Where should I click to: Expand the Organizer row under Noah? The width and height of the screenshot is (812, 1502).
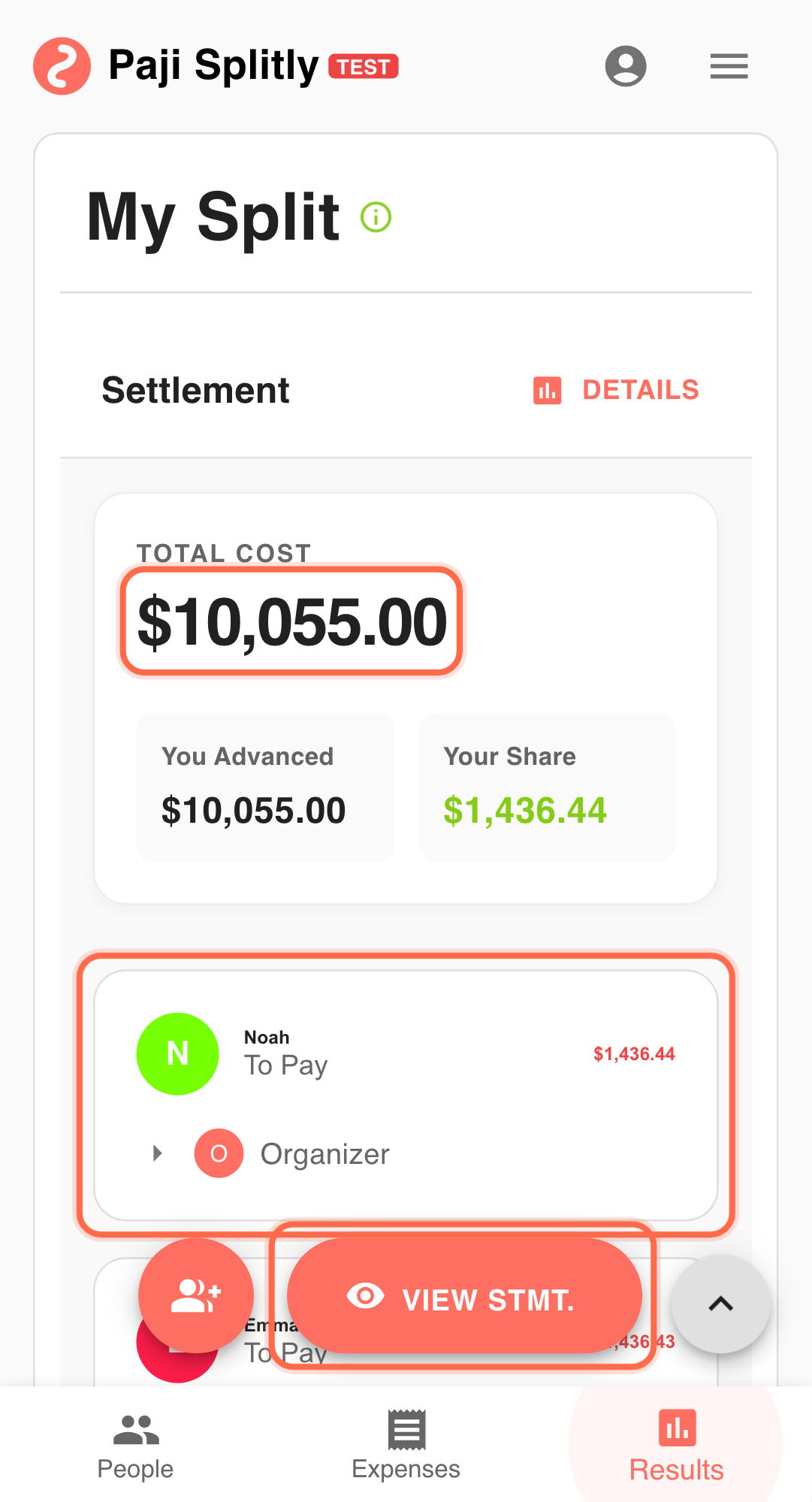point(158,1153)
